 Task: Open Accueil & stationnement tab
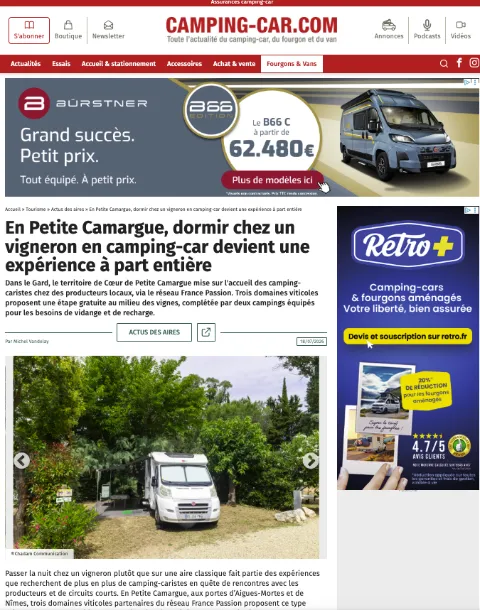pos(118,63)
